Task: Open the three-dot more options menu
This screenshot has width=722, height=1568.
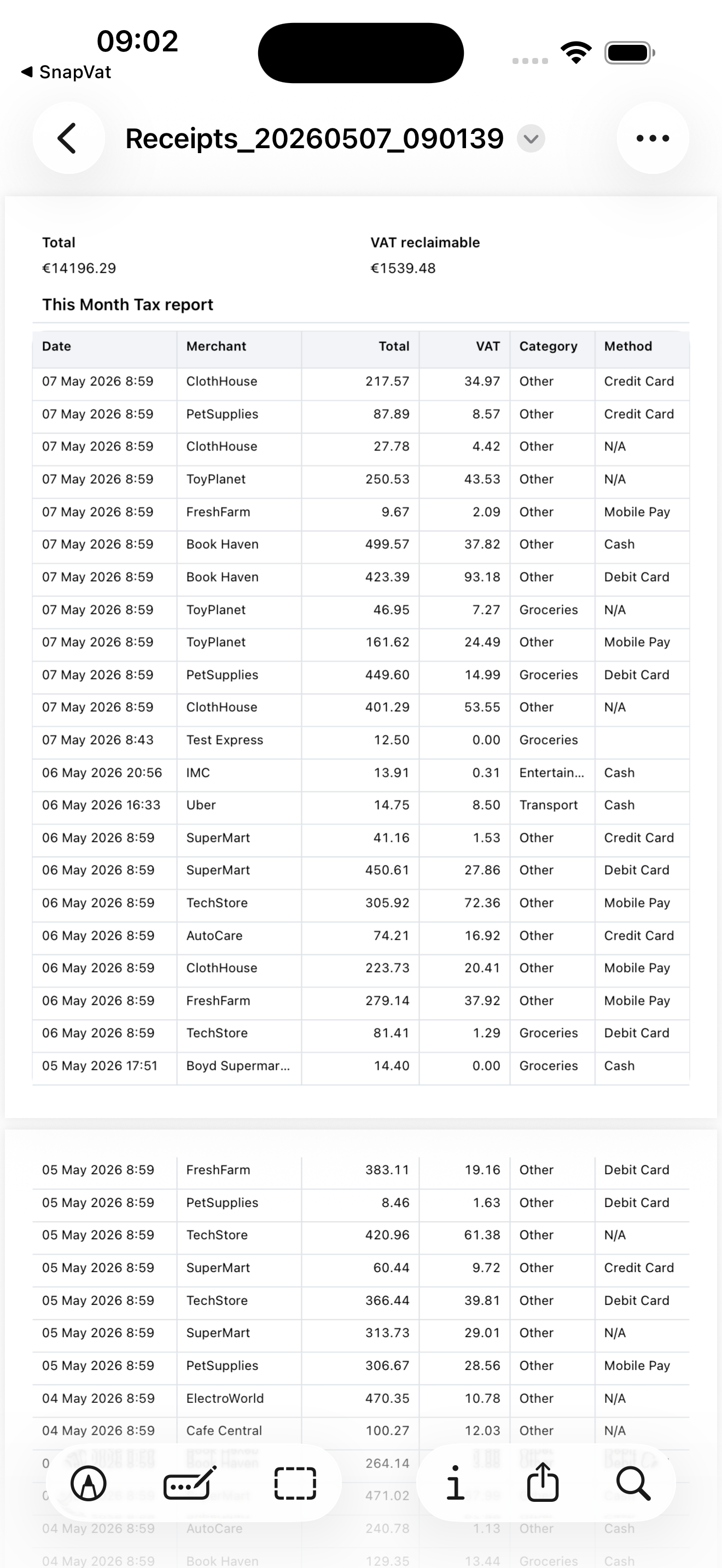Action: [653, 138]
